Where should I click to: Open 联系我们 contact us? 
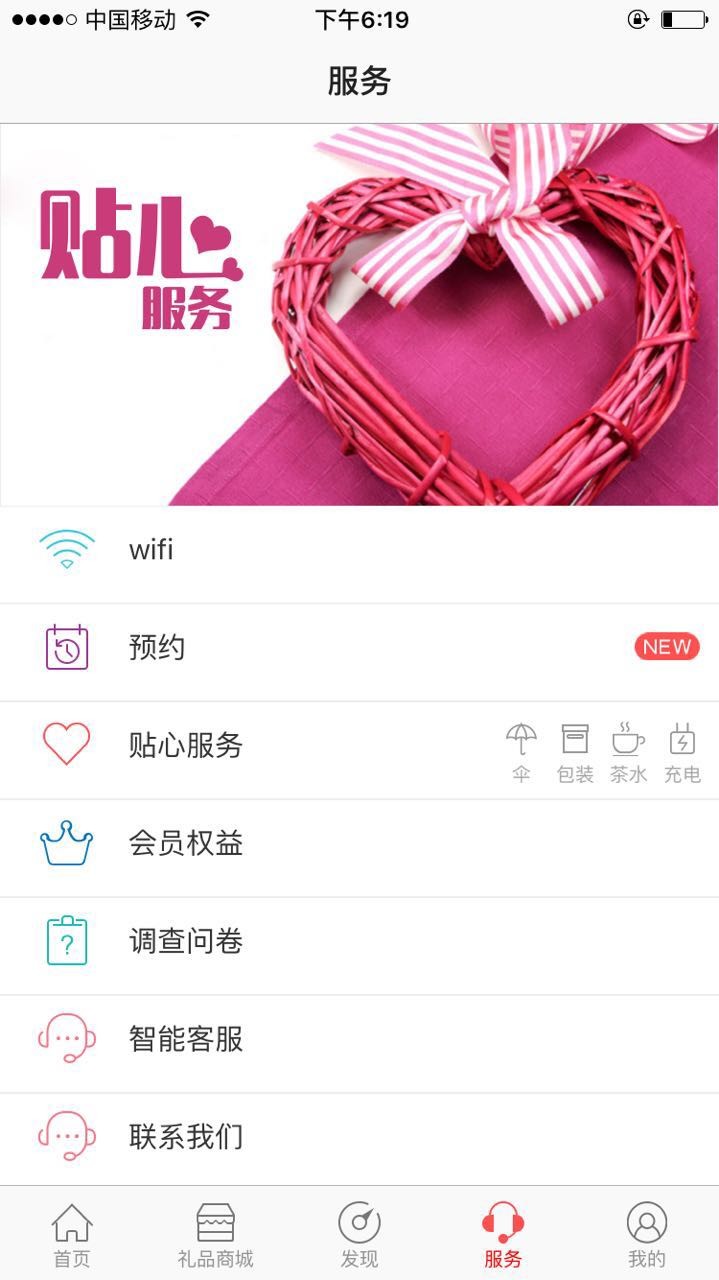click(359, 1139)
